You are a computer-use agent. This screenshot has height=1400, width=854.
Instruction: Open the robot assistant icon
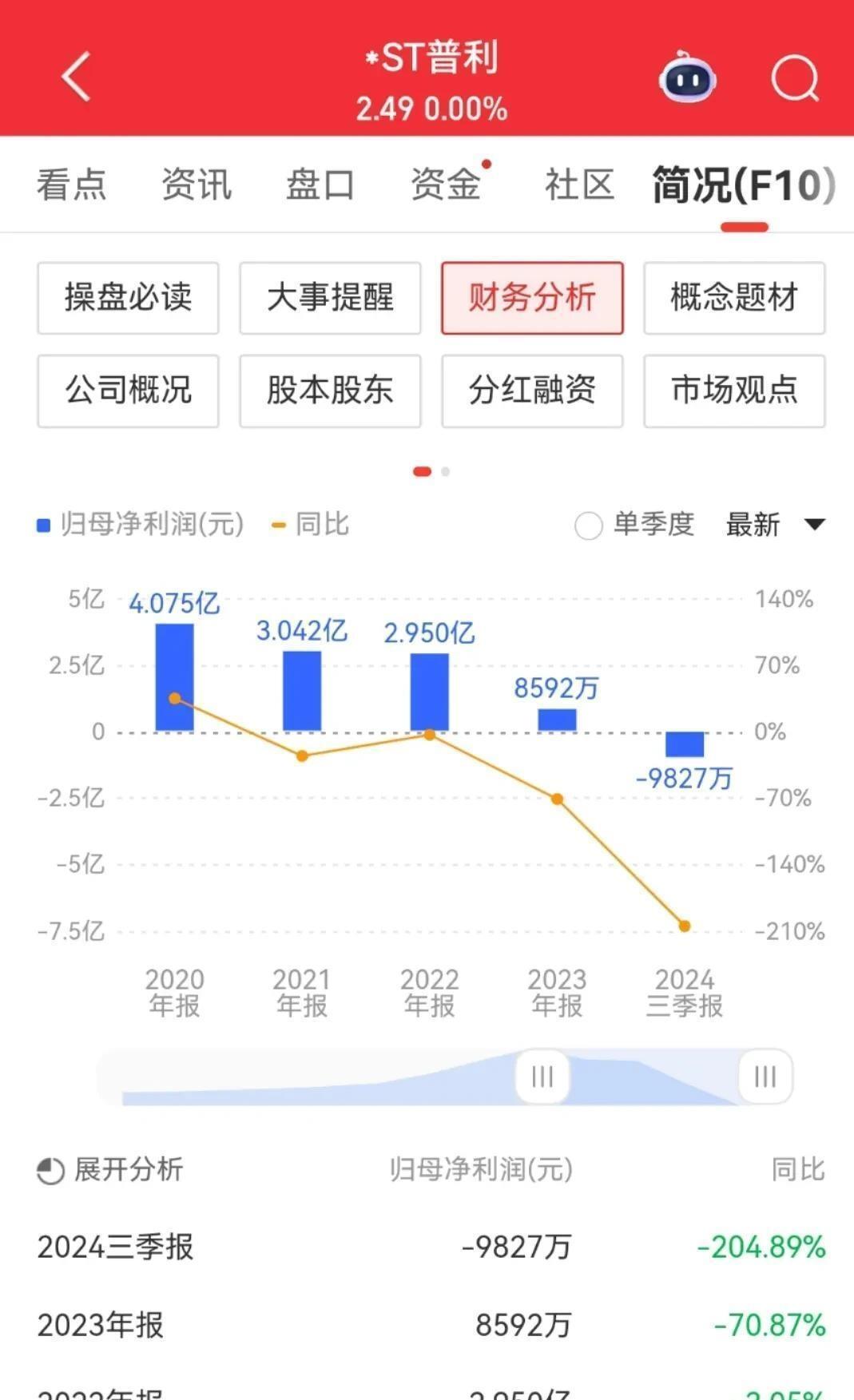coord(687,77)
